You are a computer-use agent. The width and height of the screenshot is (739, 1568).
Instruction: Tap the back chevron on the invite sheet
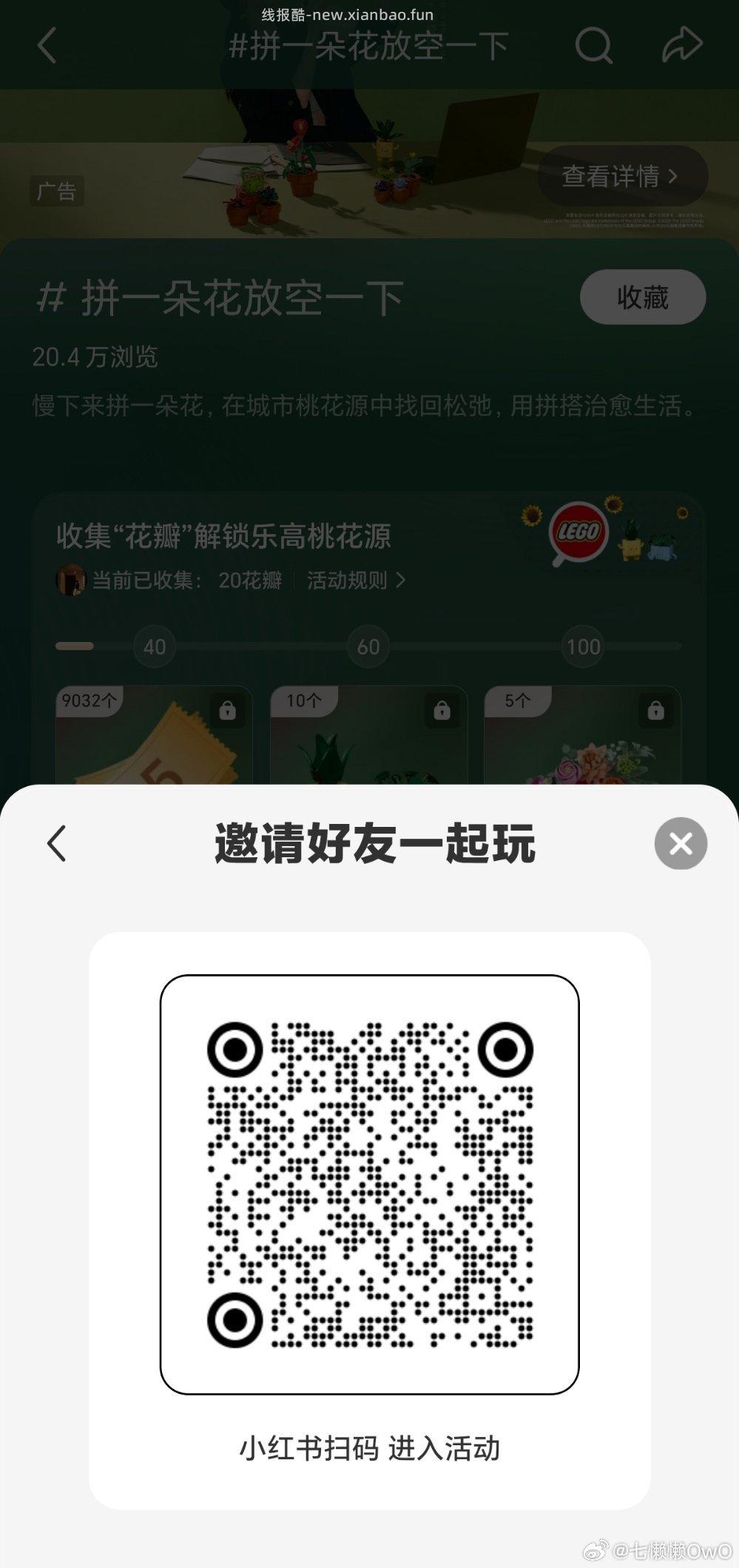[57, 843]
